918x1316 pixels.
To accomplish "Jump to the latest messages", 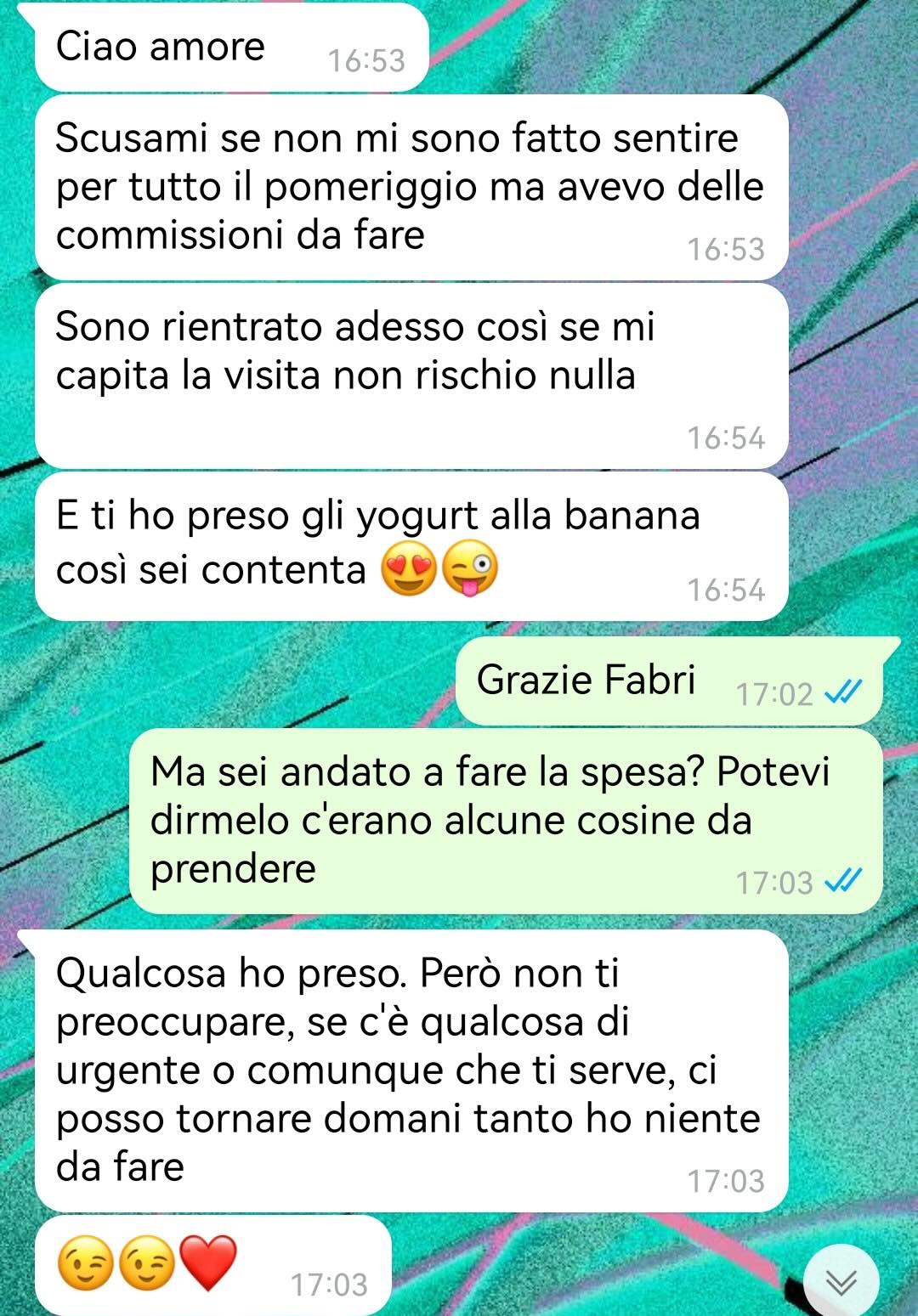I will point(841,1281).
